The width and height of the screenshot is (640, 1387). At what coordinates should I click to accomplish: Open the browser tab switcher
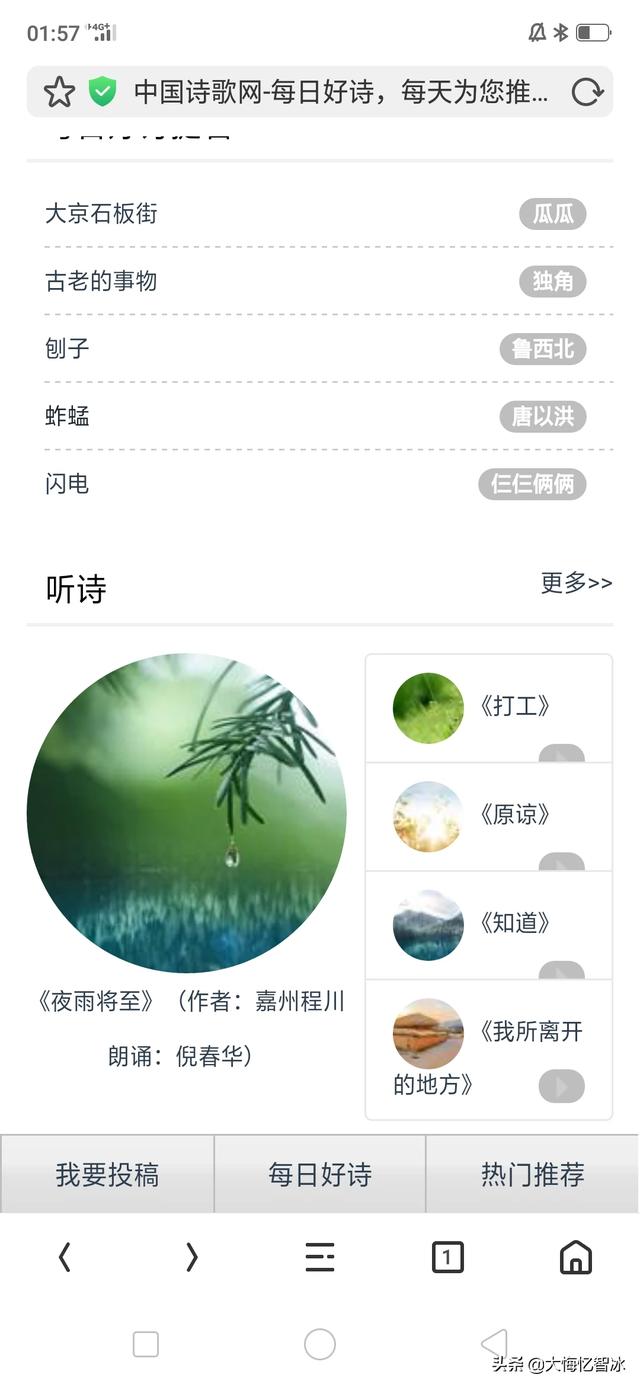click(447, 1257)
